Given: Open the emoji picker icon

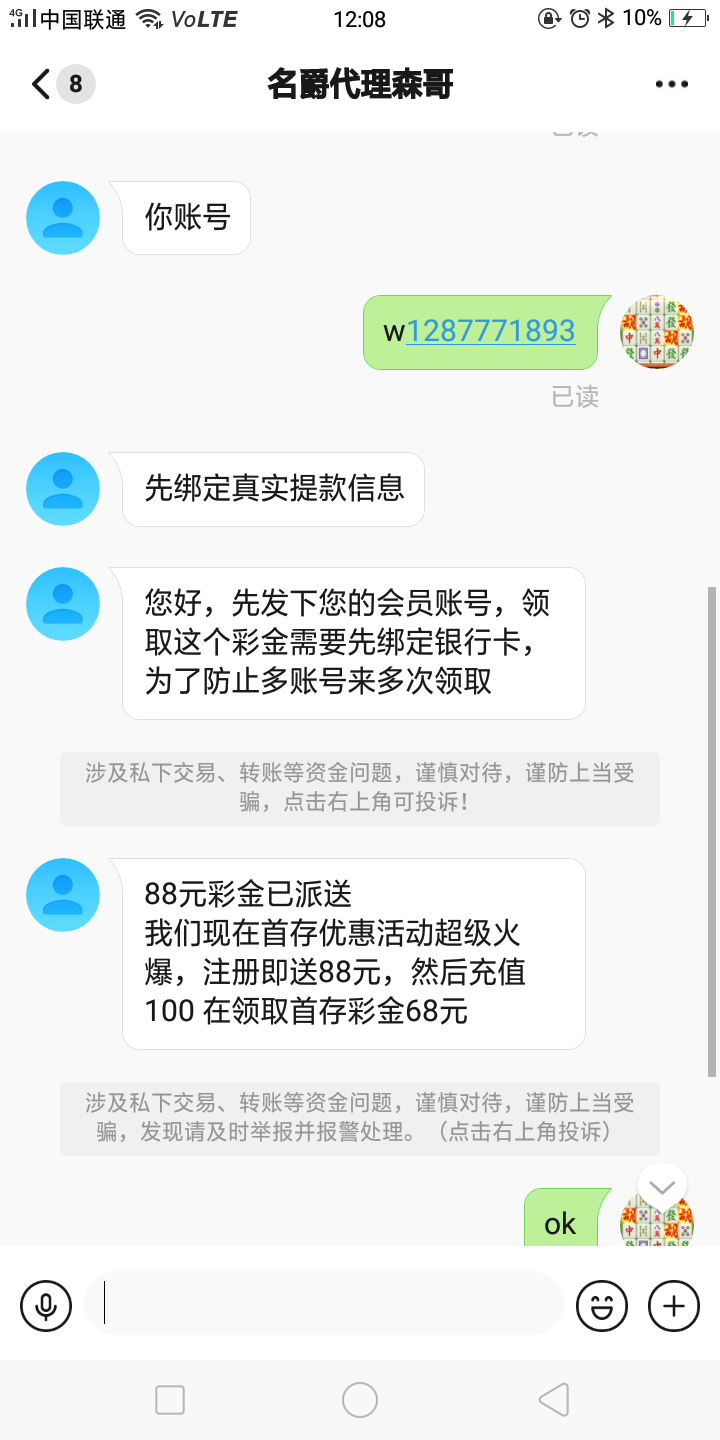Looking at the screenshot, I should coord(601,1305).
